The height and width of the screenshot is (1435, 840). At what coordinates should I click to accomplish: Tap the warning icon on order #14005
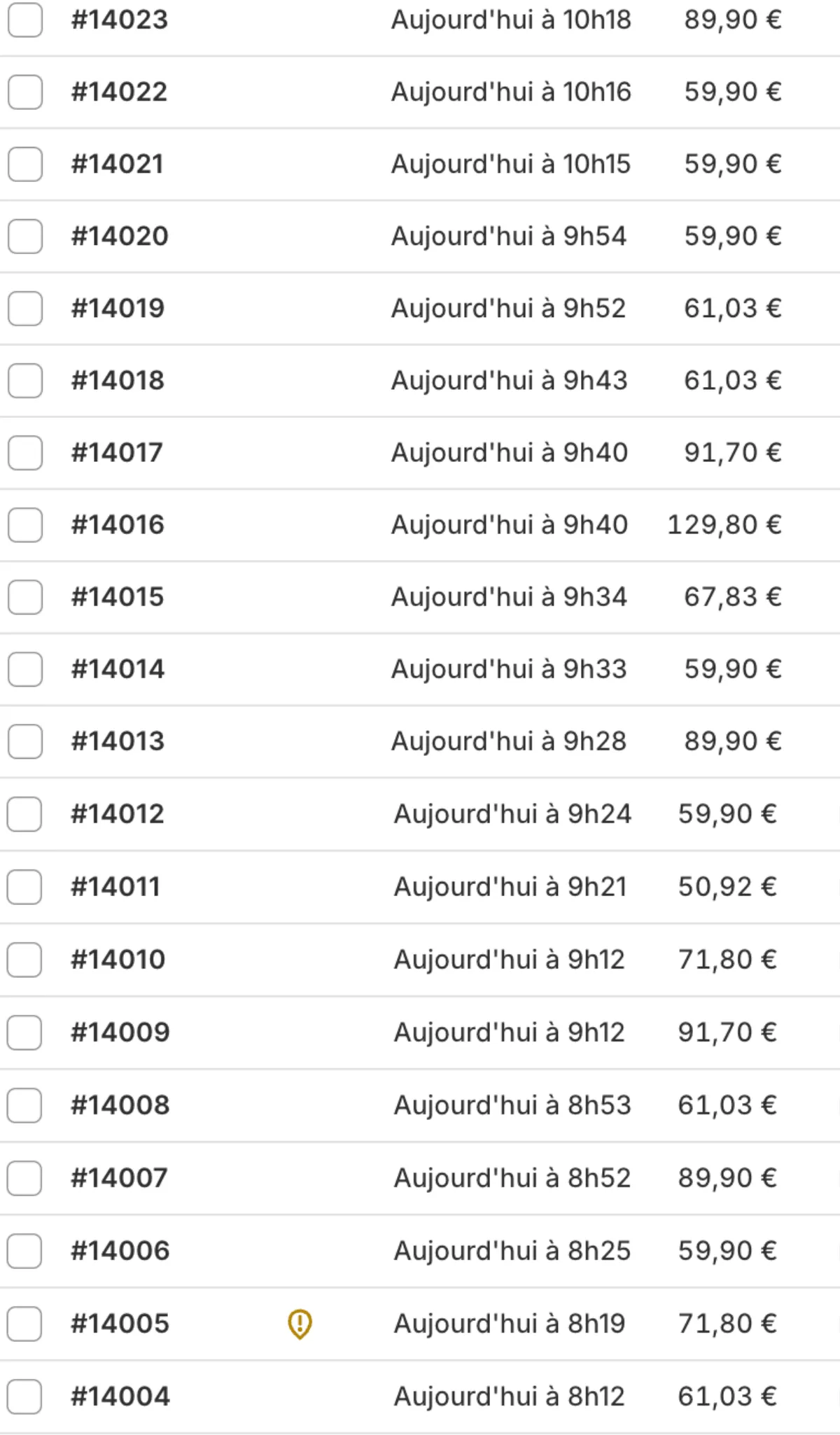click(300, 1323)
